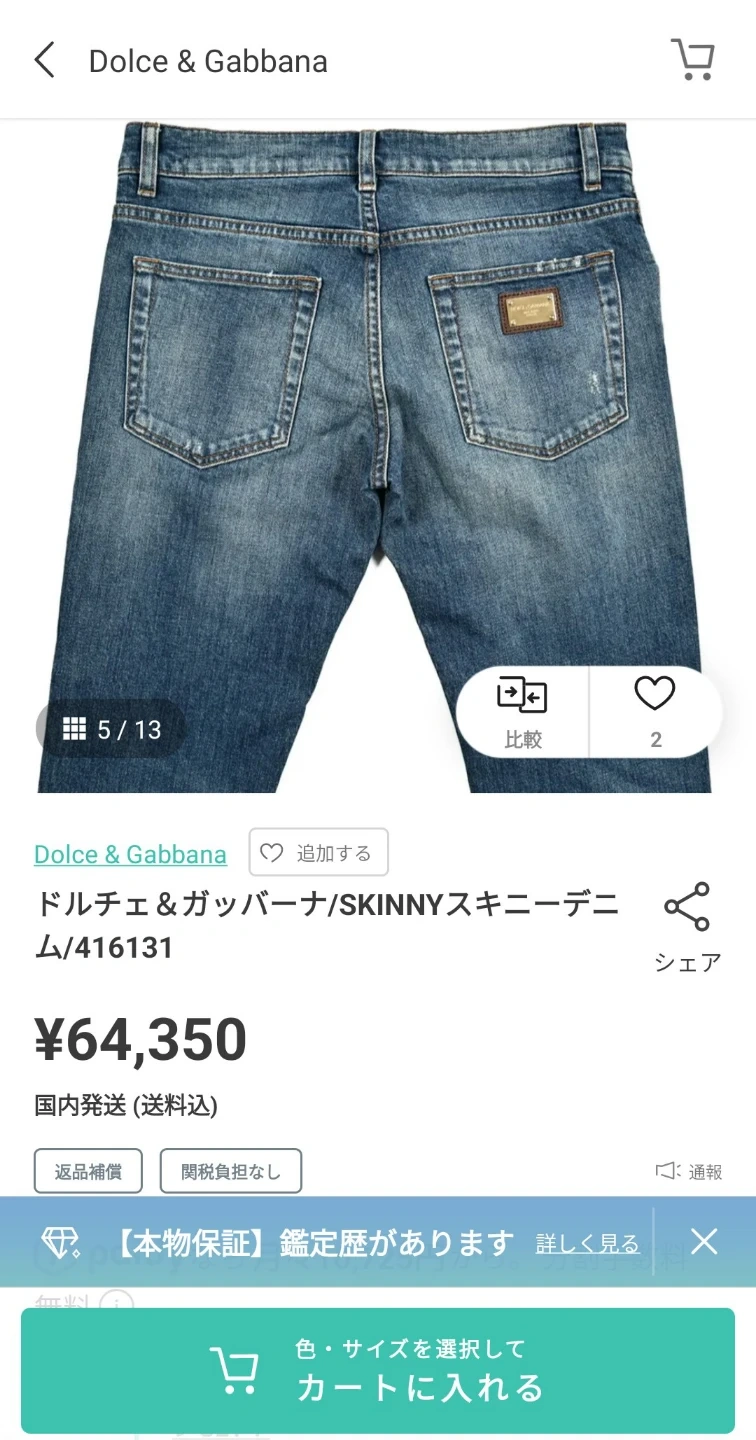Report this listing via 通報

pos(689,1171)
